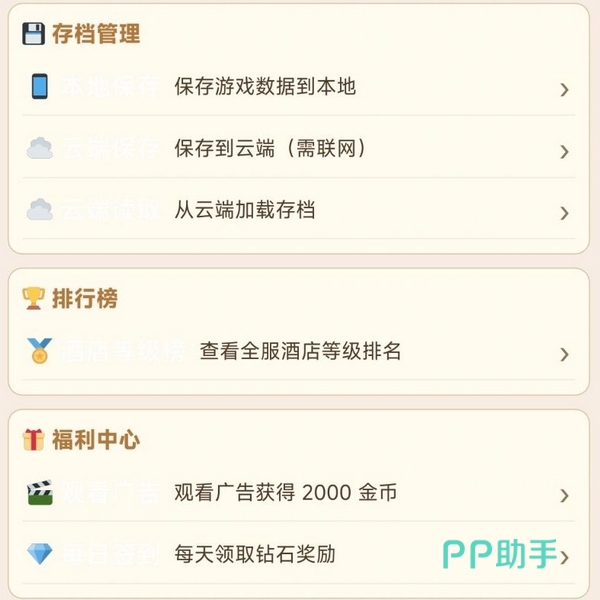View 查看全服酒店等级排名 leaderboard
The width and height of the screenshot is (600, 600).
[x=300, y=352]
